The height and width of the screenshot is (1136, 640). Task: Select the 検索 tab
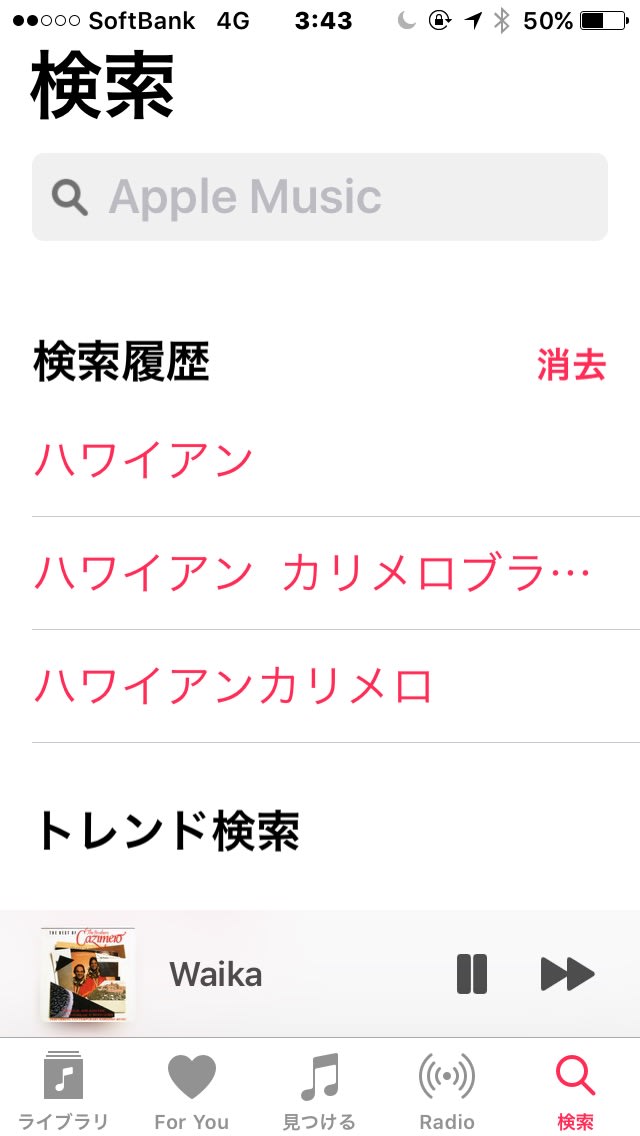click(x=575, y=1090)
